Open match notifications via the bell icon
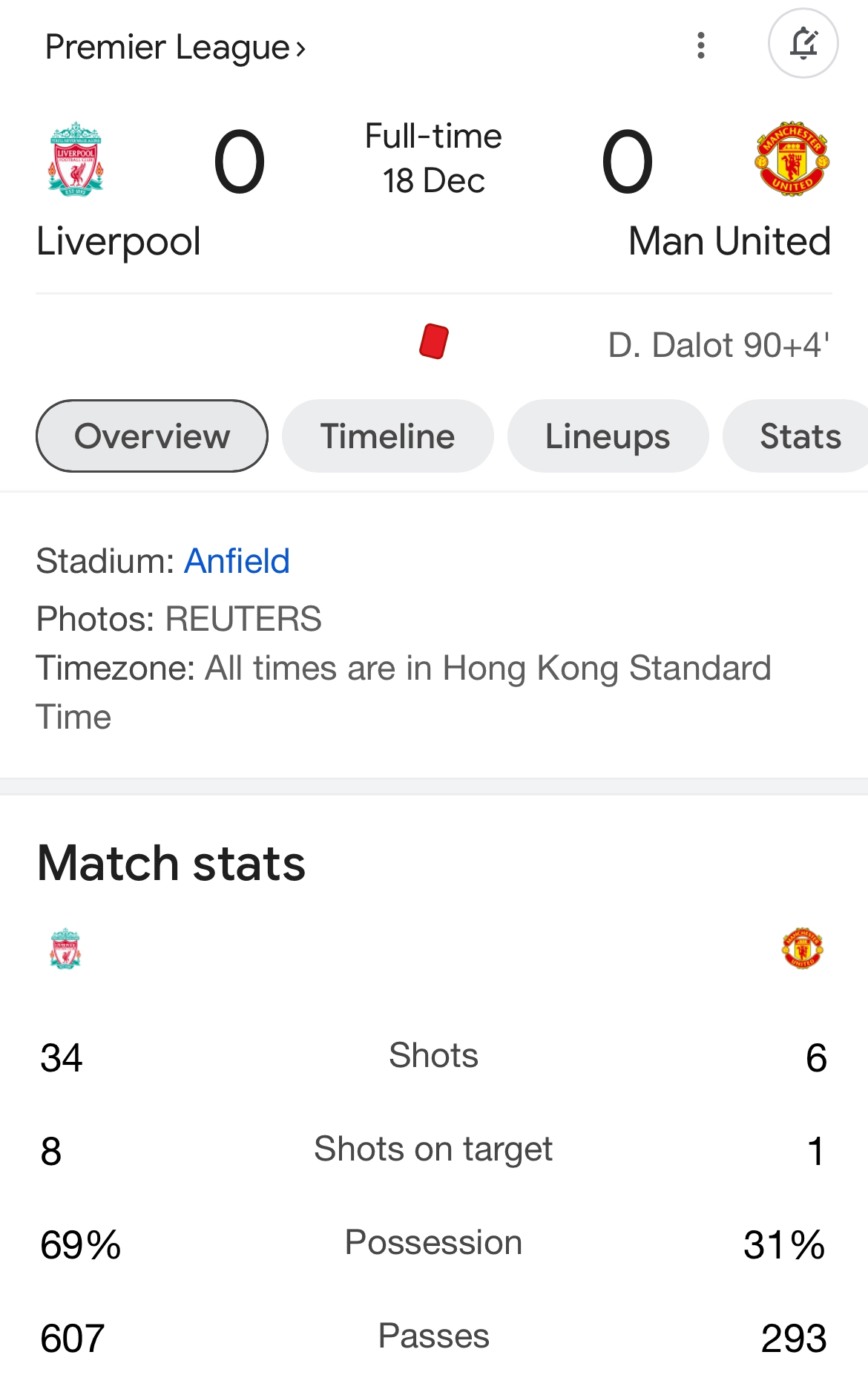 (x=805, y=43)
